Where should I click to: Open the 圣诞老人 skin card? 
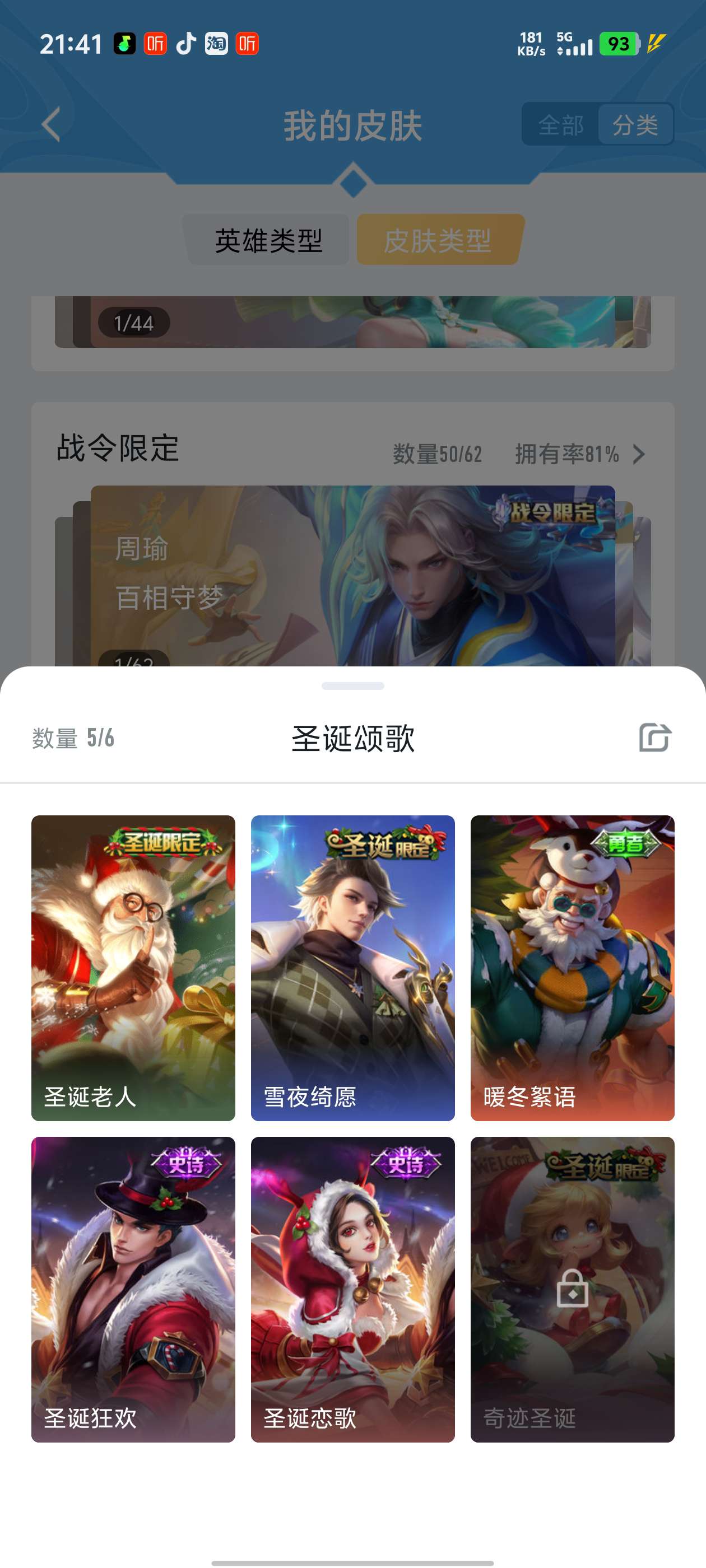coord(133,967)
